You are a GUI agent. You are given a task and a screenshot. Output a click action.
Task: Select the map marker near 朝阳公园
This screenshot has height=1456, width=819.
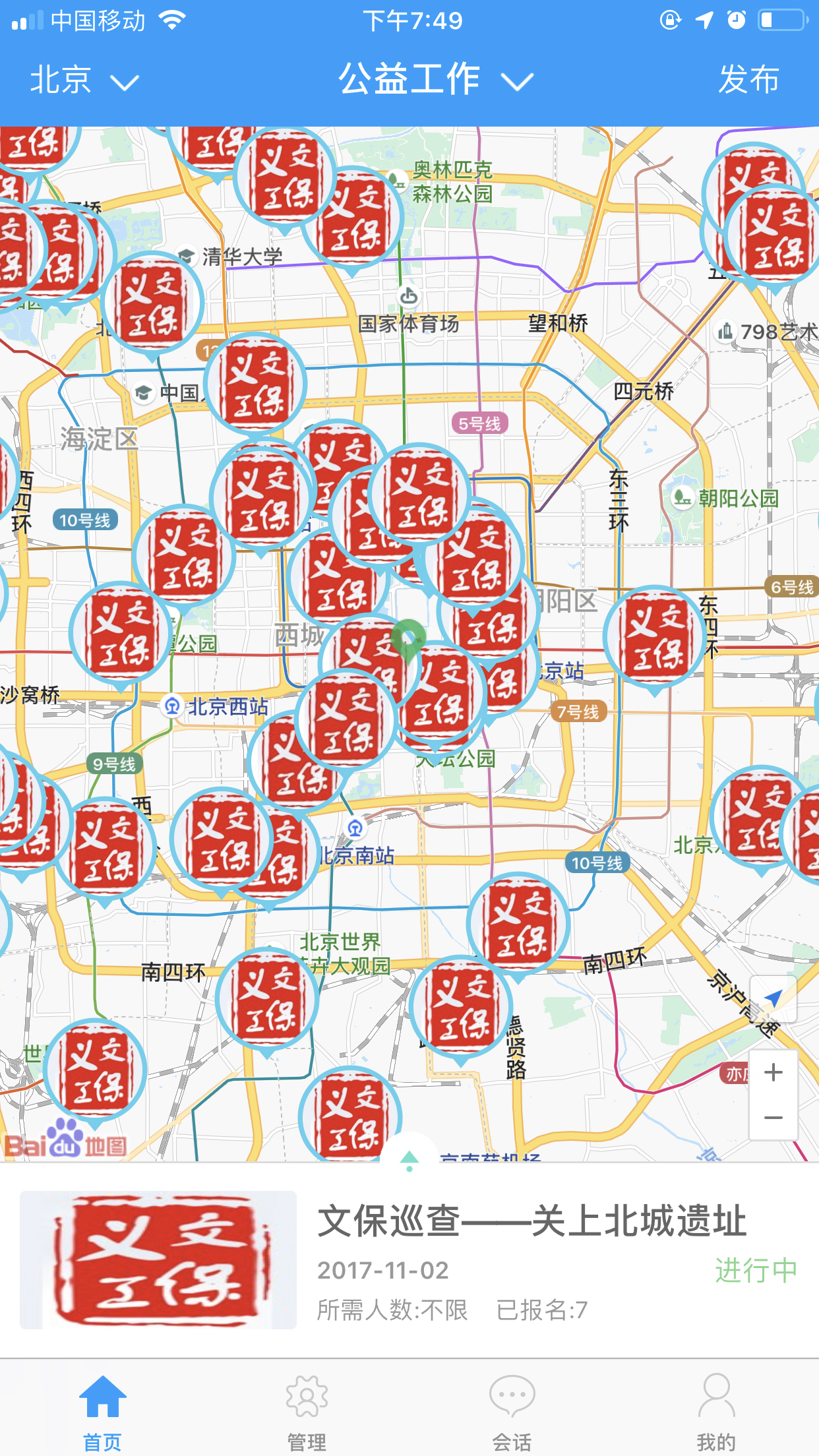click(x=655, y=638)
